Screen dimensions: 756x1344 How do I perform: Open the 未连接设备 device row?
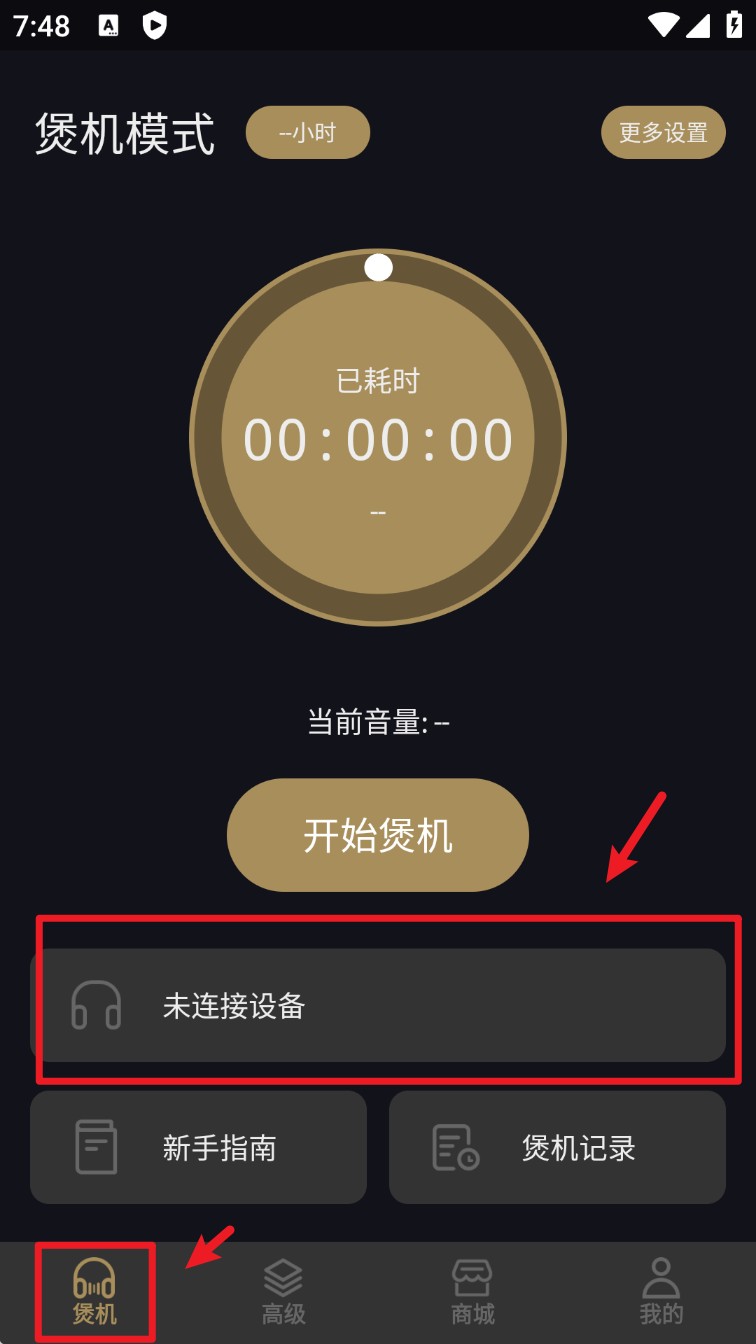click(378, 1005)
